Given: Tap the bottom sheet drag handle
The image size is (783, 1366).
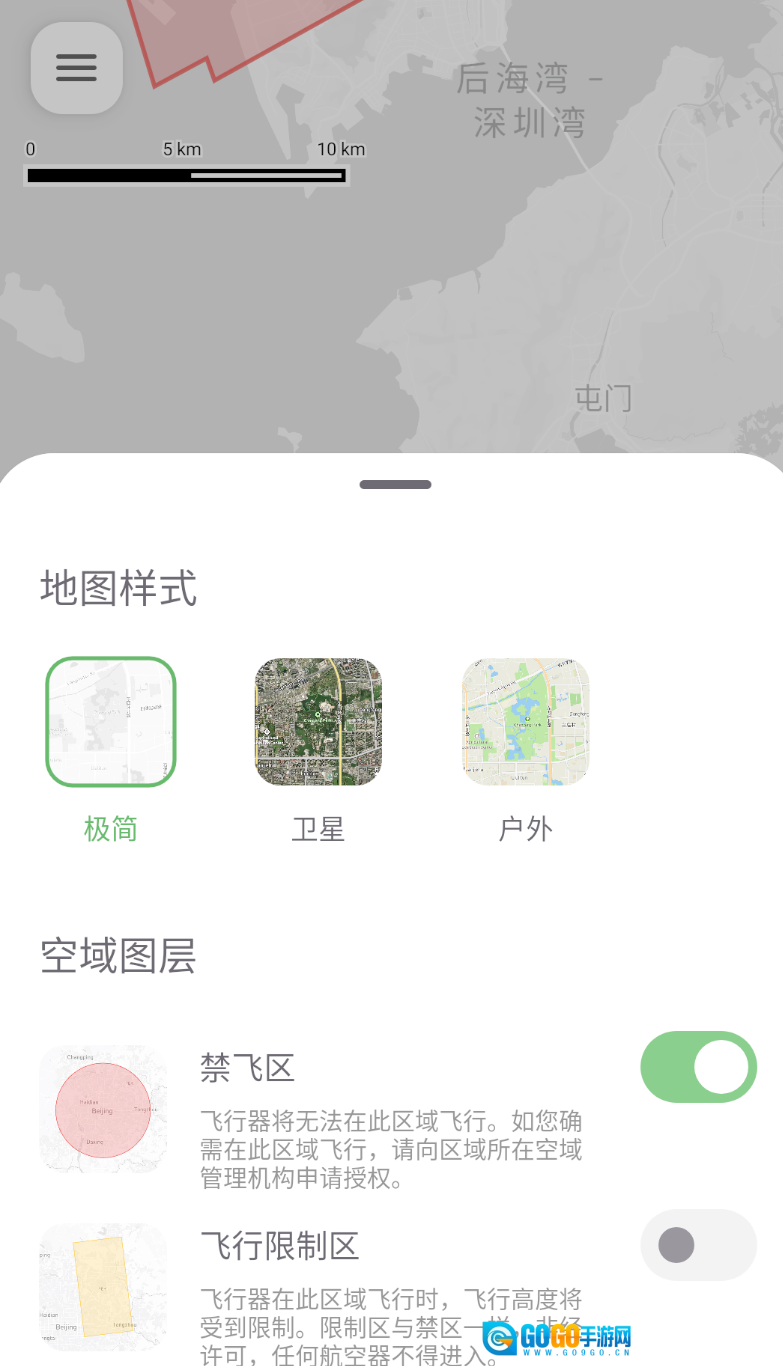Looking at the screenshot, I should (x=396, y=485).
